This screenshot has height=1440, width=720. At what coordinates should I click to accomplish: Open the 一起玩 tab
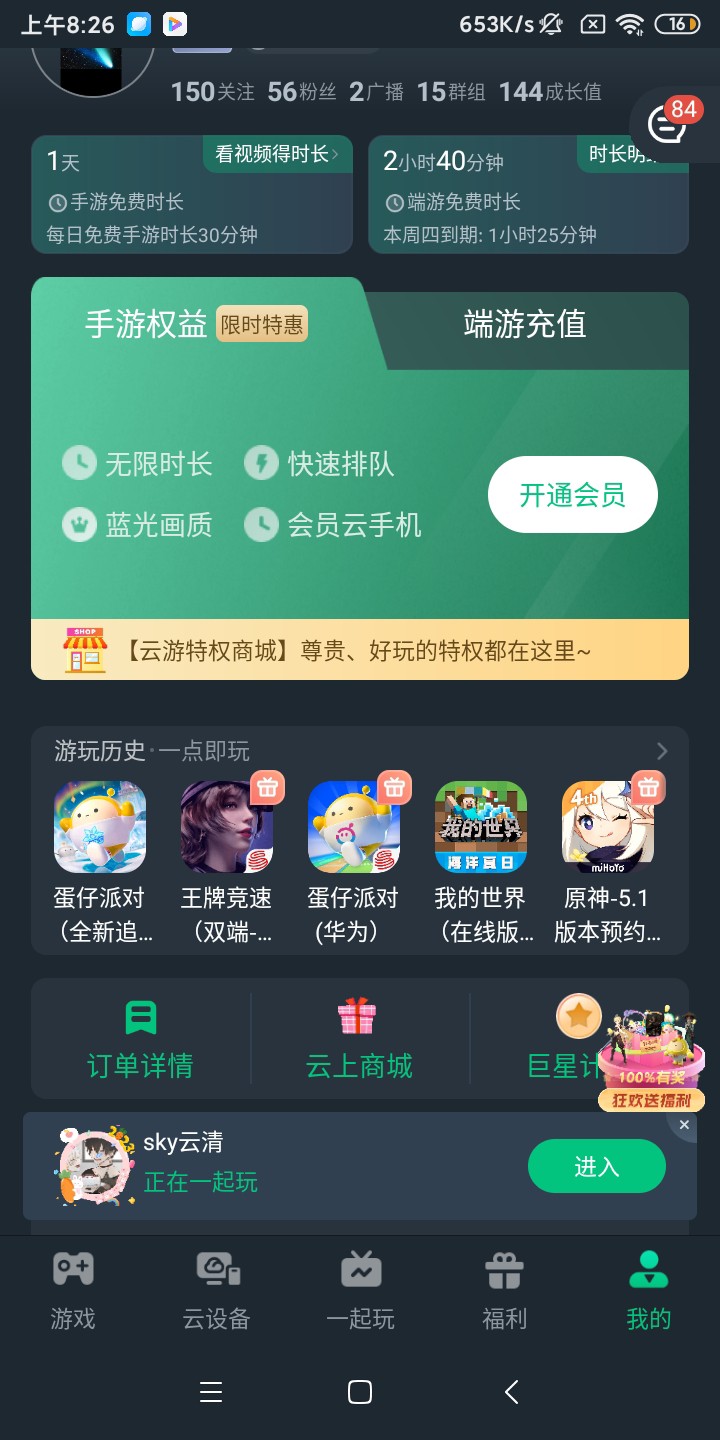[x=360, y=1290]
